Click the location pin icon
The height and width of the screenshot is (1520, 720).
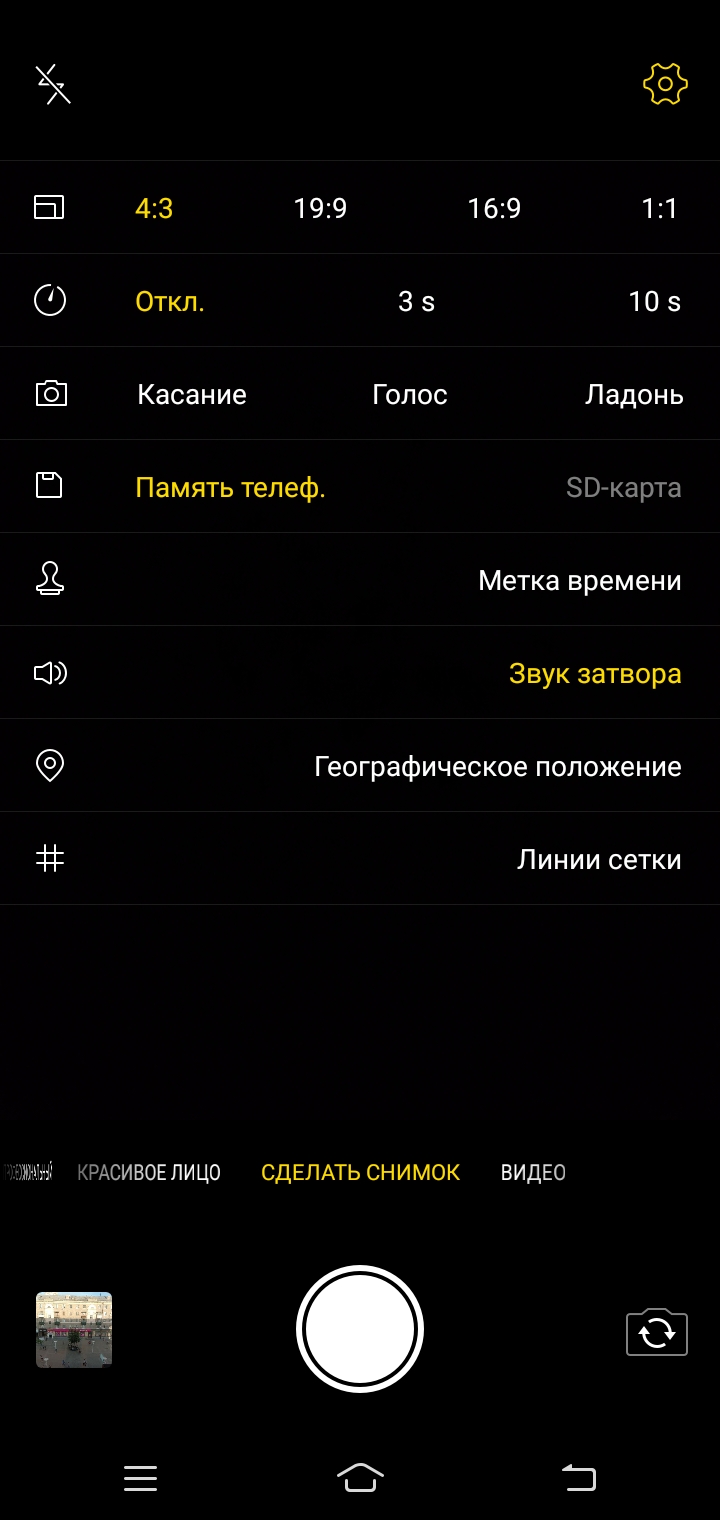coord(51,765)
